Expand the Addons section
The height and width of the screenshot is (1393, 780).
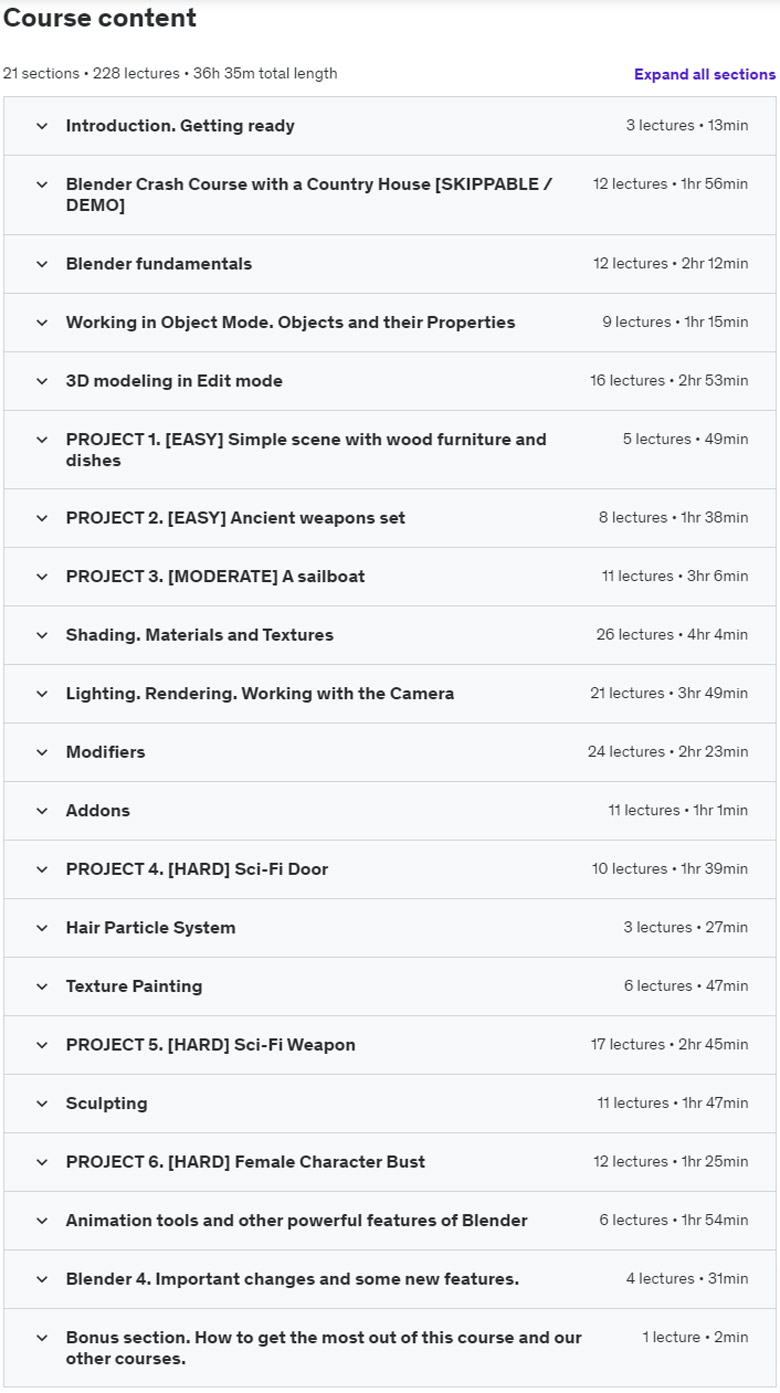click(x=390, y=810)
